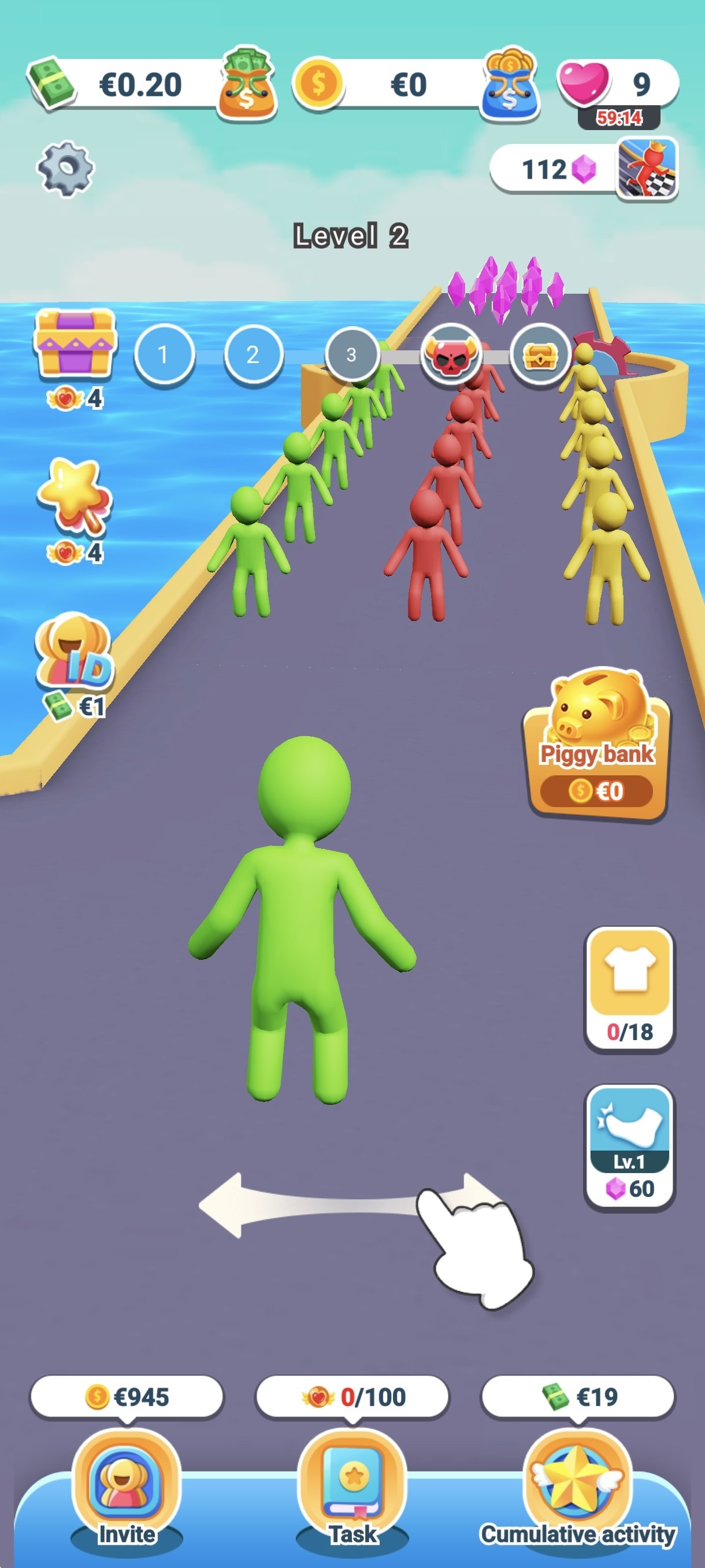Open the ID reward for €1
This screenshot has height=1568, width=705.
pyautogui.click(x=75, y=651)
